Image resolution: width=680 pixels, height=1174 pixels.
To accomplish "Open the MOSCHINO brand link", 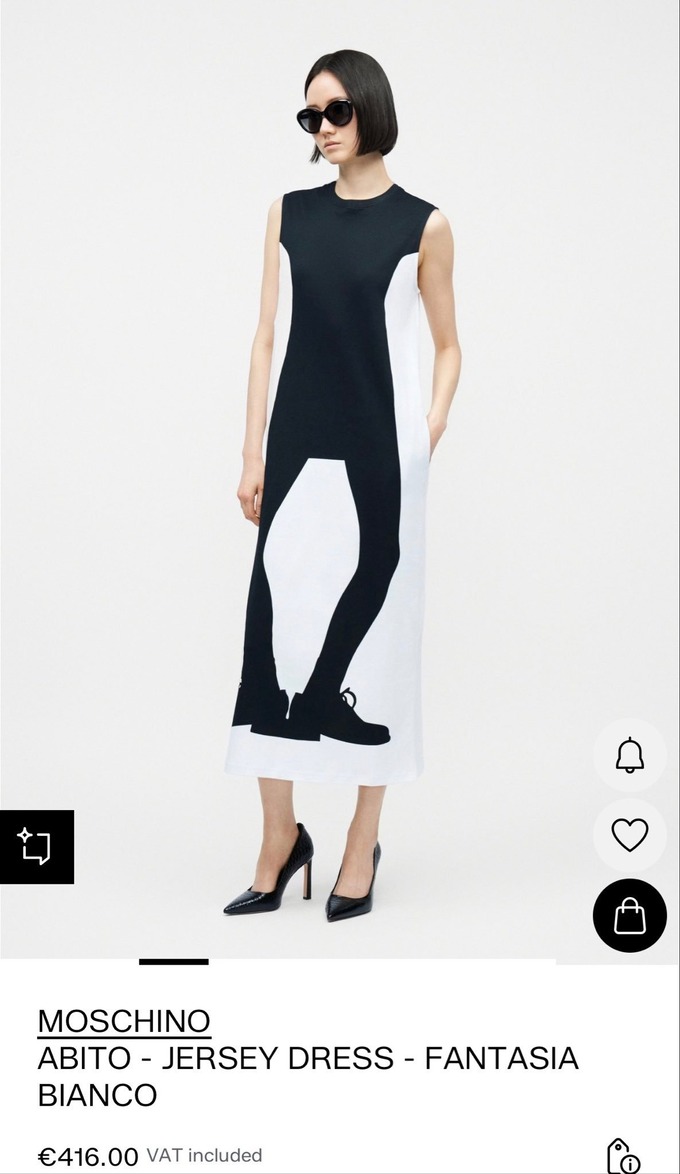I will pyautogui.click(x=124, y=1021).
